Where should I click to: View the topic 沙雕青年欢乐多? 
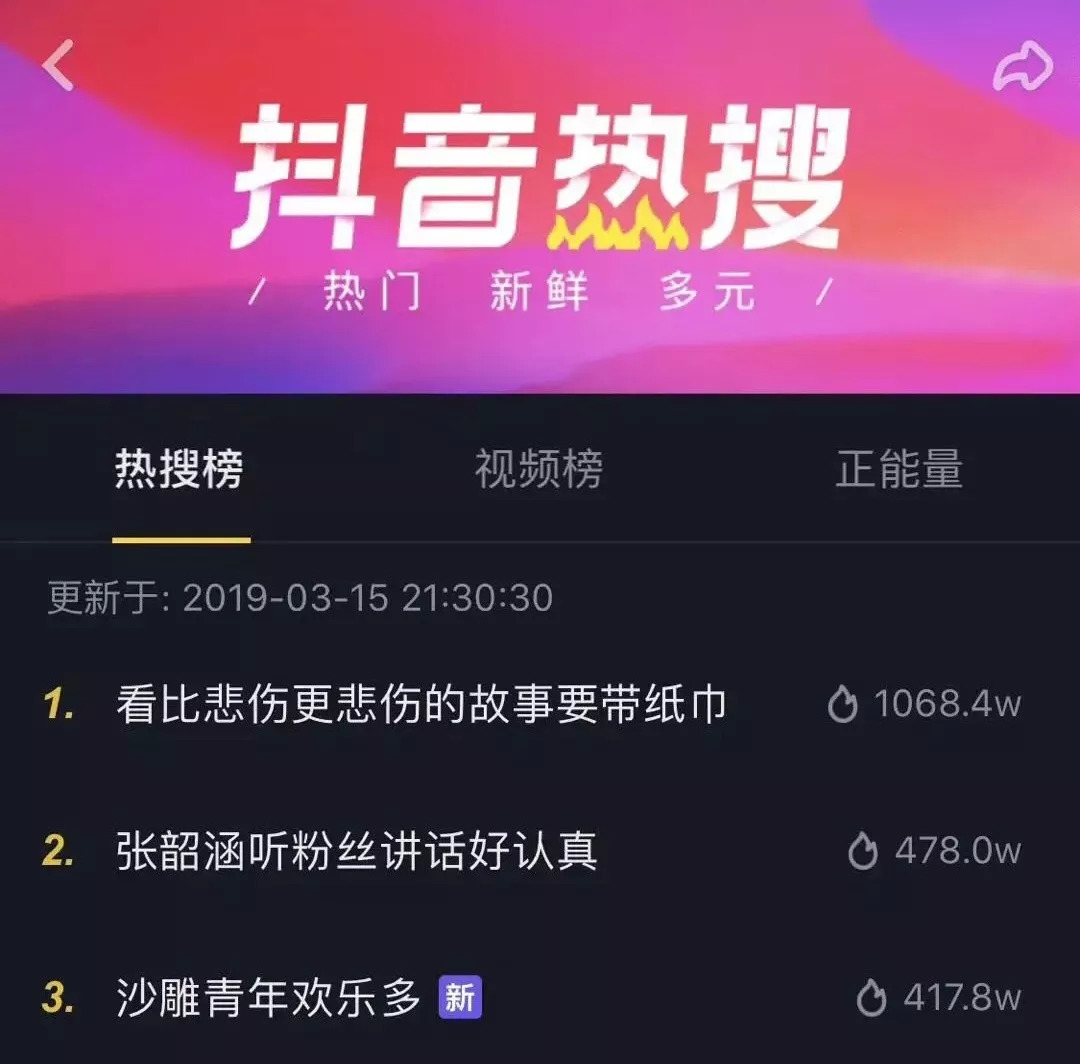click(x=269, y=998)
